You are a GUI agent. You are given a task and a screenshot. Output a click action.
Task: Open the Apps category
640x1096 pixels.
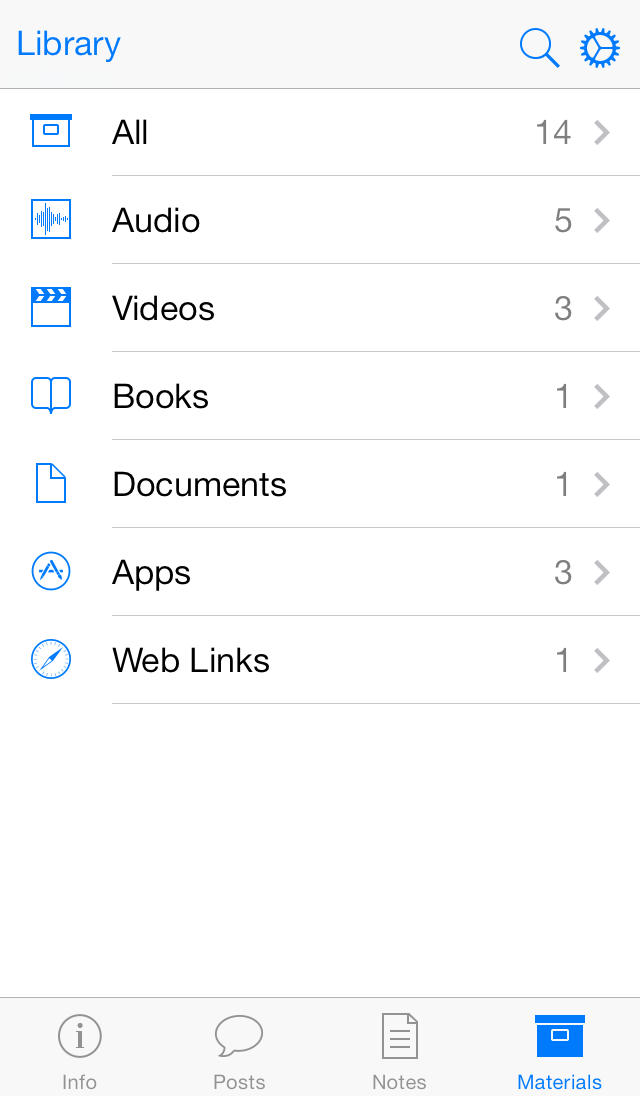[320, 572]
